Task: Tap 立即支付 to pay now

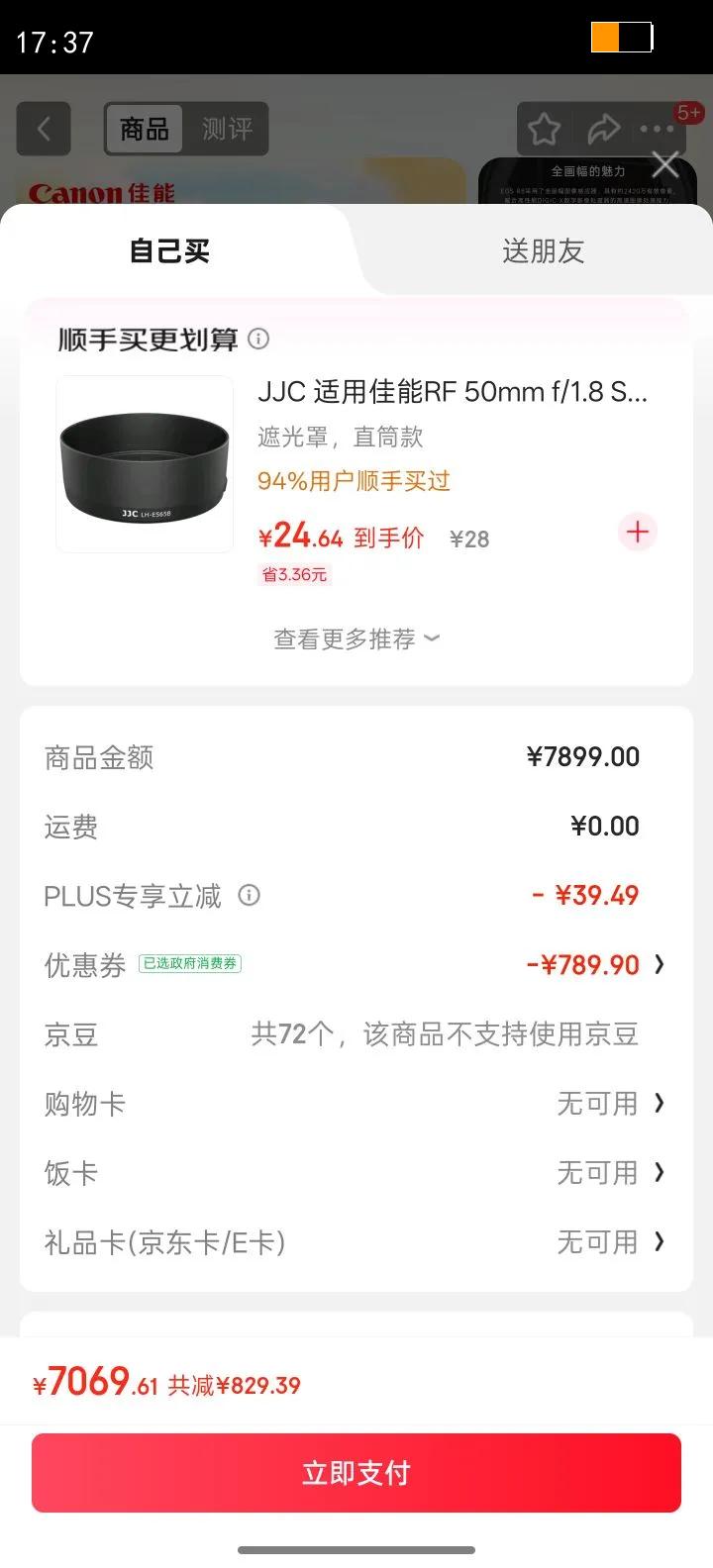Action: (x=356, y=1473)
